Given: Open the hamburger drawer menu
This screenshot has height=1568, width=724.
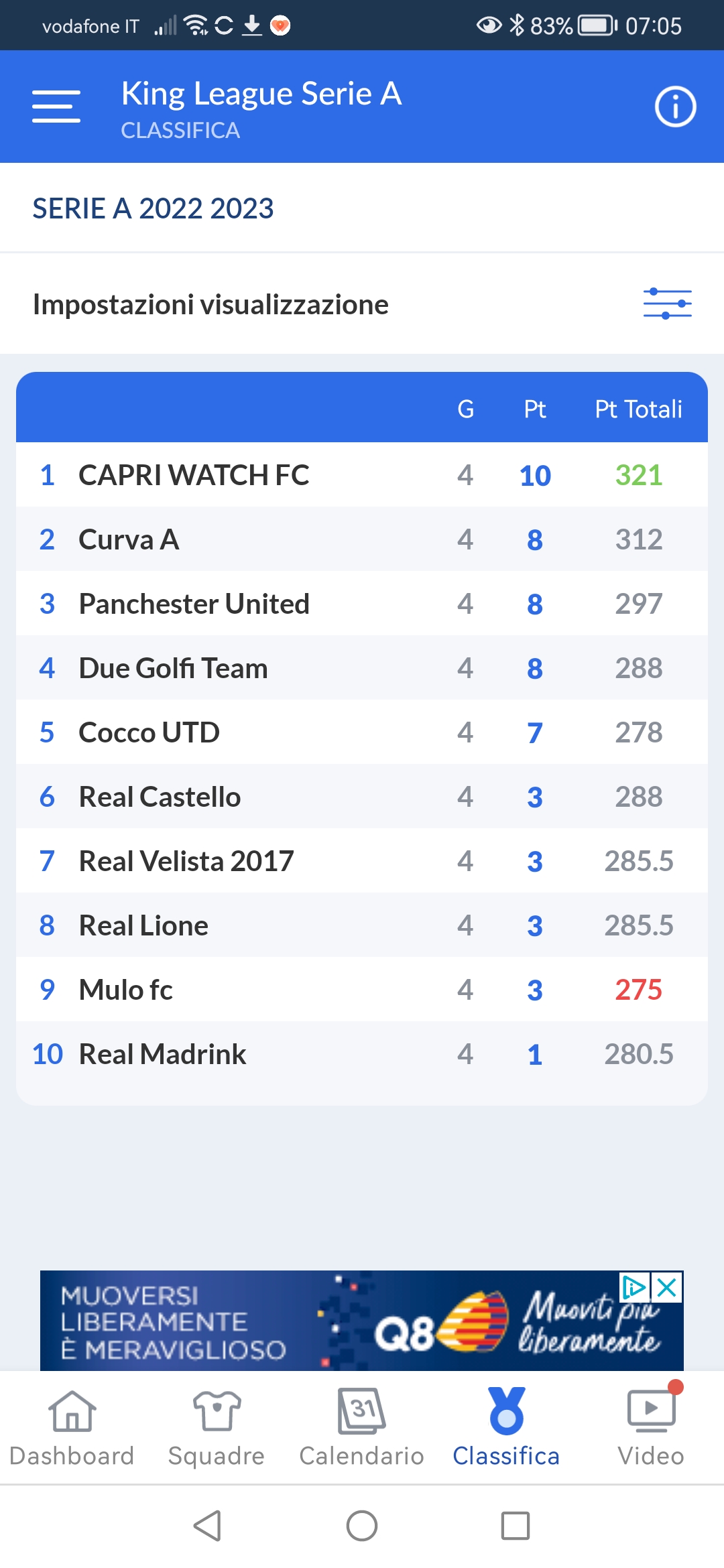Looking at the screenshot, I should click(x=56, y=107).
